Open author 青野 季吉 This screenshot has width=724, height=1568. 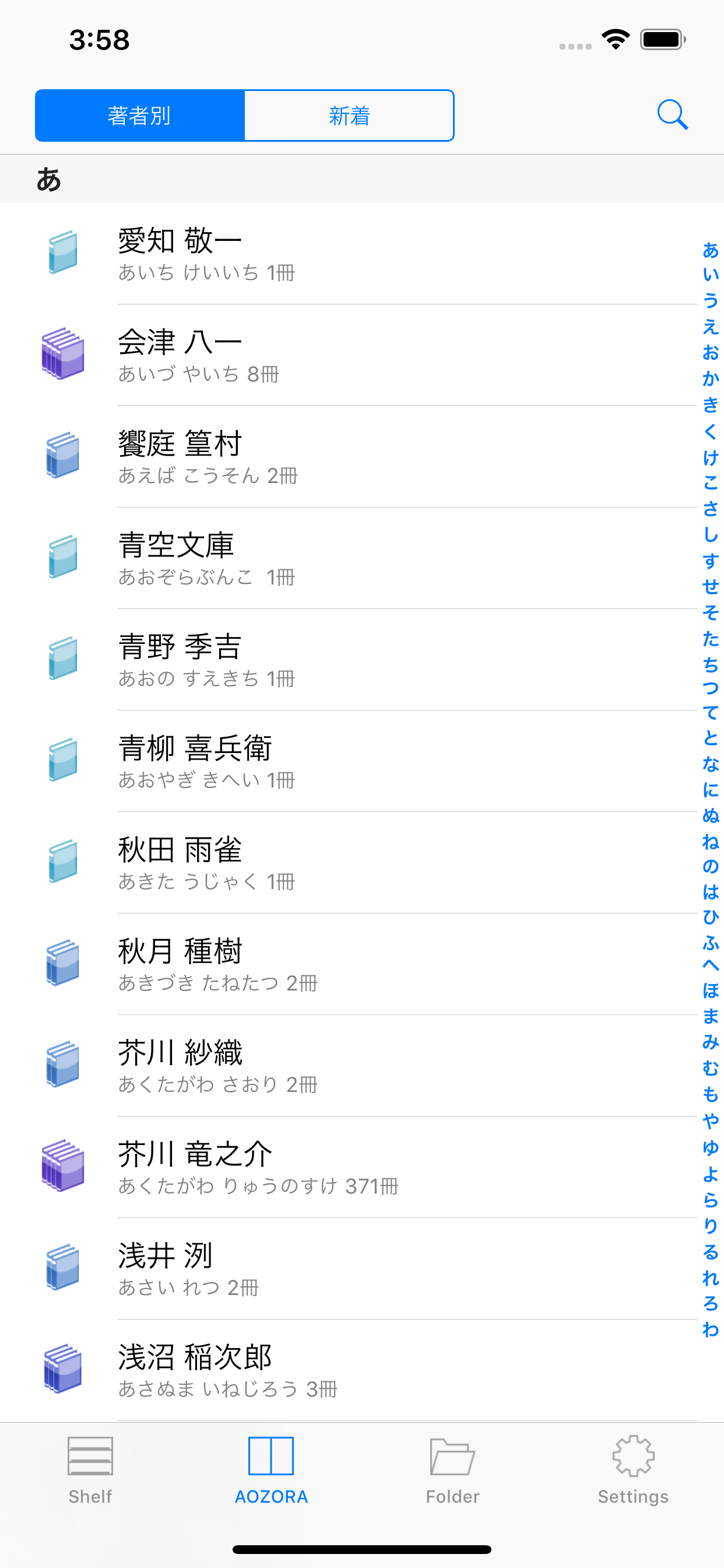pos(365,660)
